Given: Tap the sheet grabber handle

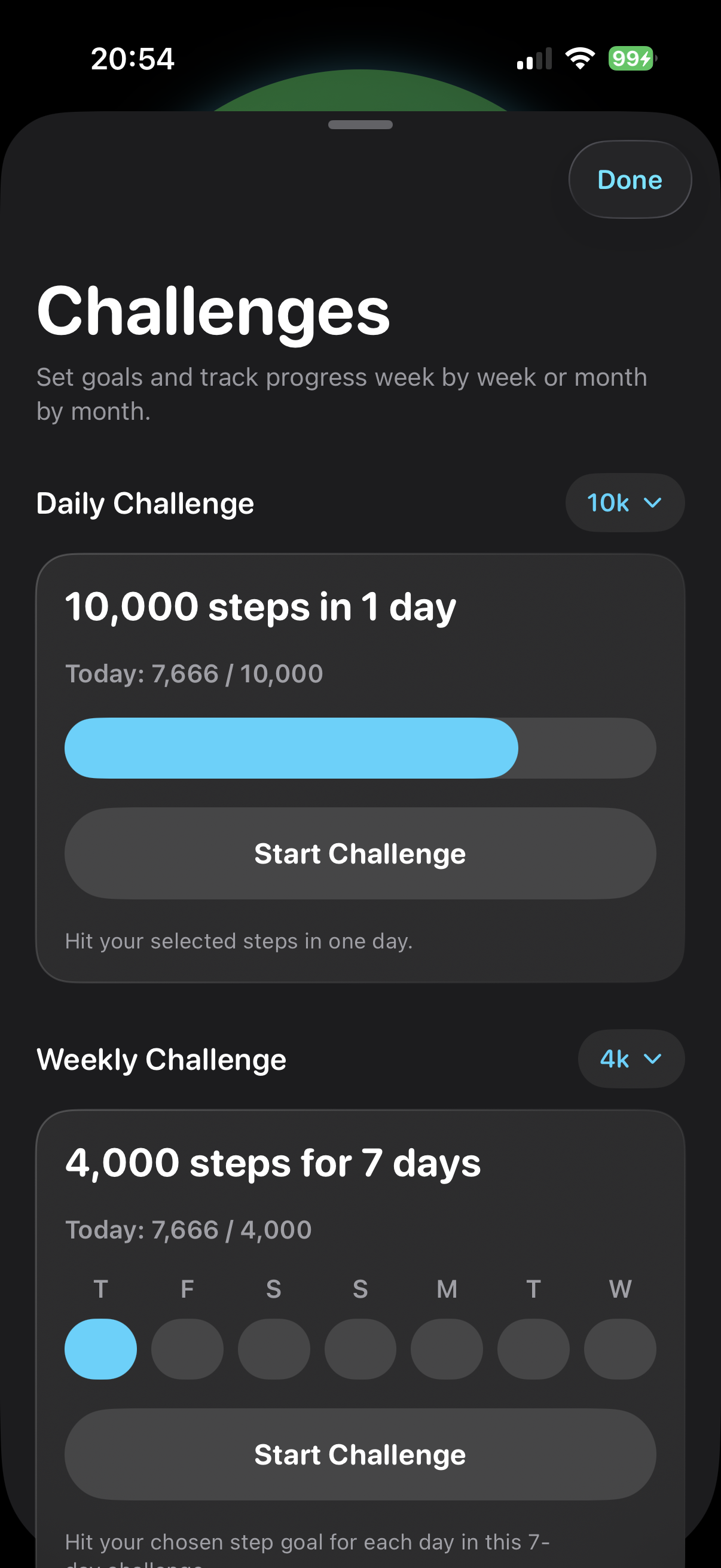Looking at the screenshot, I should 360,124.
